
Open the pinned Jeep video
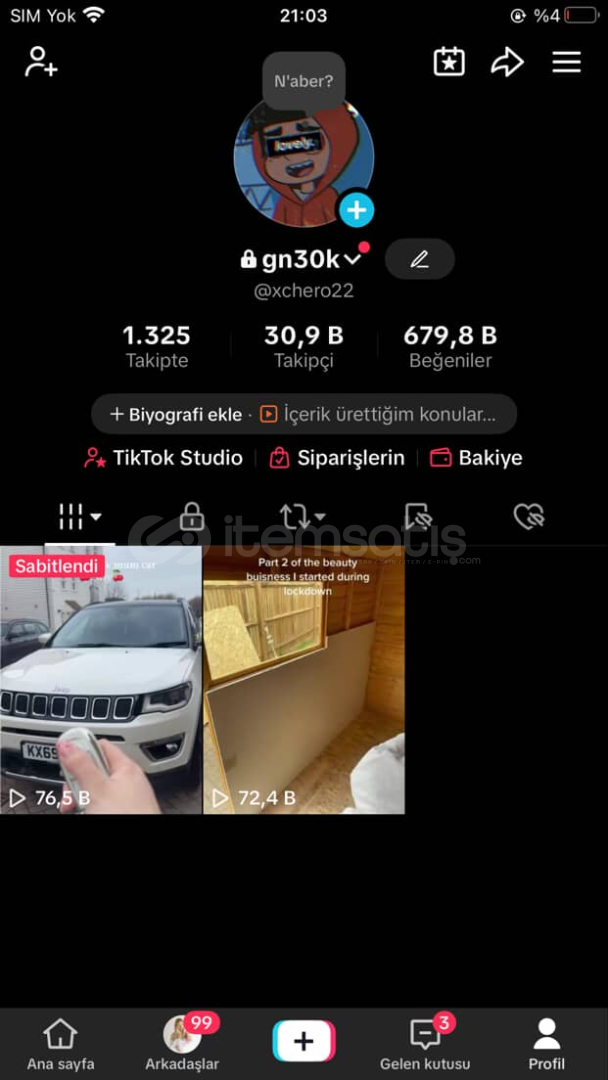pyautogui.click(x=100, y=680)
